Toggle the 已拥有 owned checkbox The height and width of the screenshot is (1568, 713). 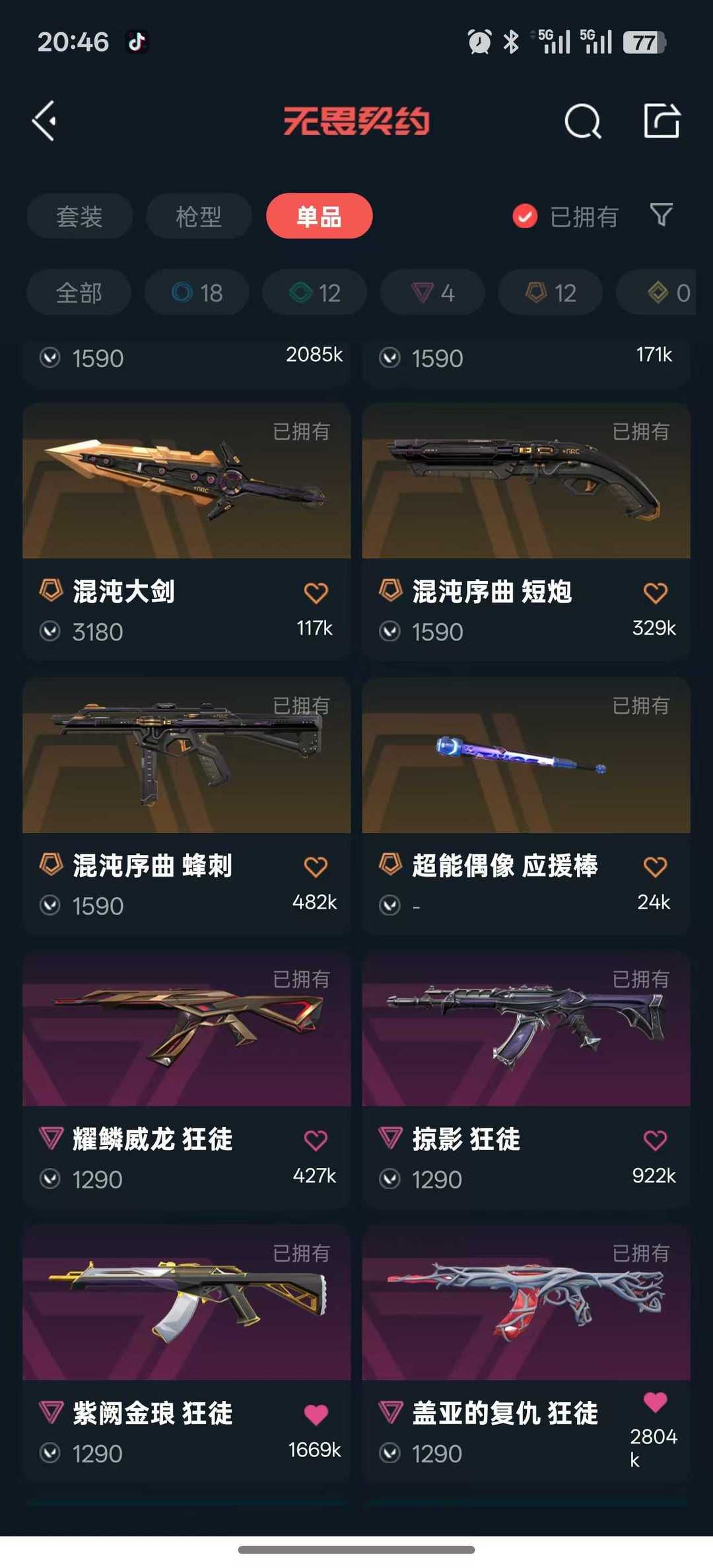524,216
